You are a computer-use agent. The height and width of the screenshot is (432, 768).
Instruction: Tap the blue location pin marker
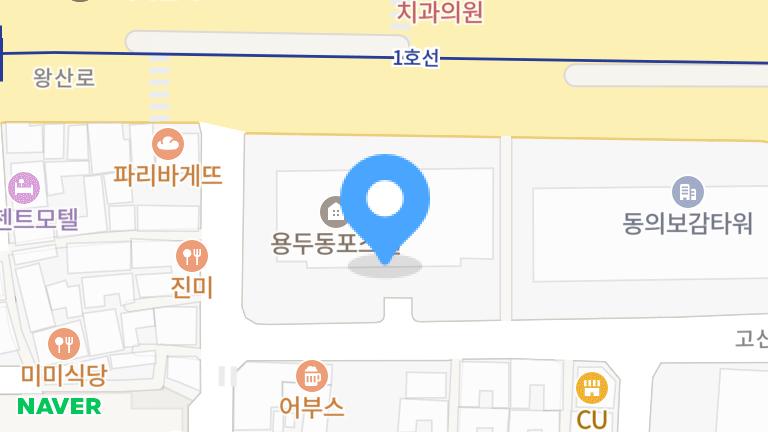385,200
